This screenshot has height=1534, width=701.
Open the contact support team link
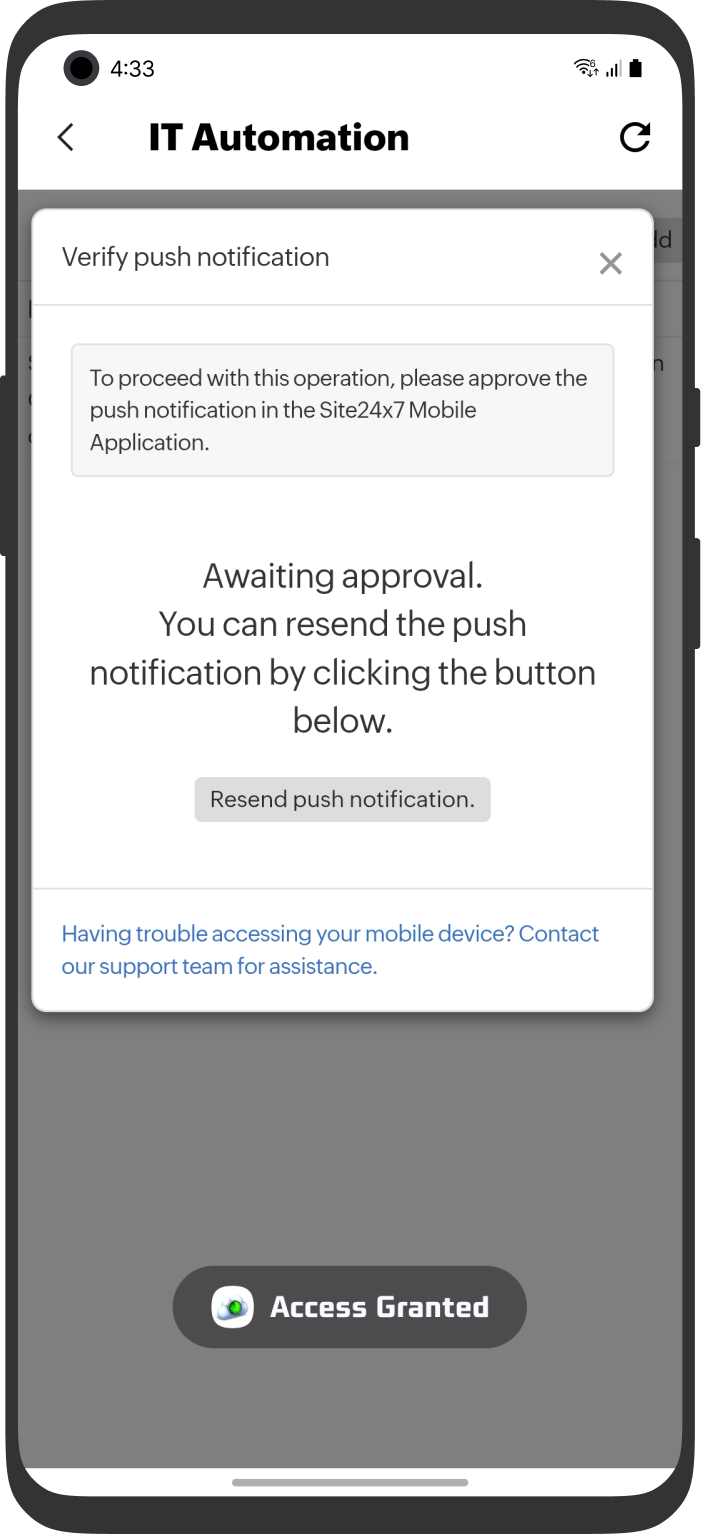coord(330,949)
